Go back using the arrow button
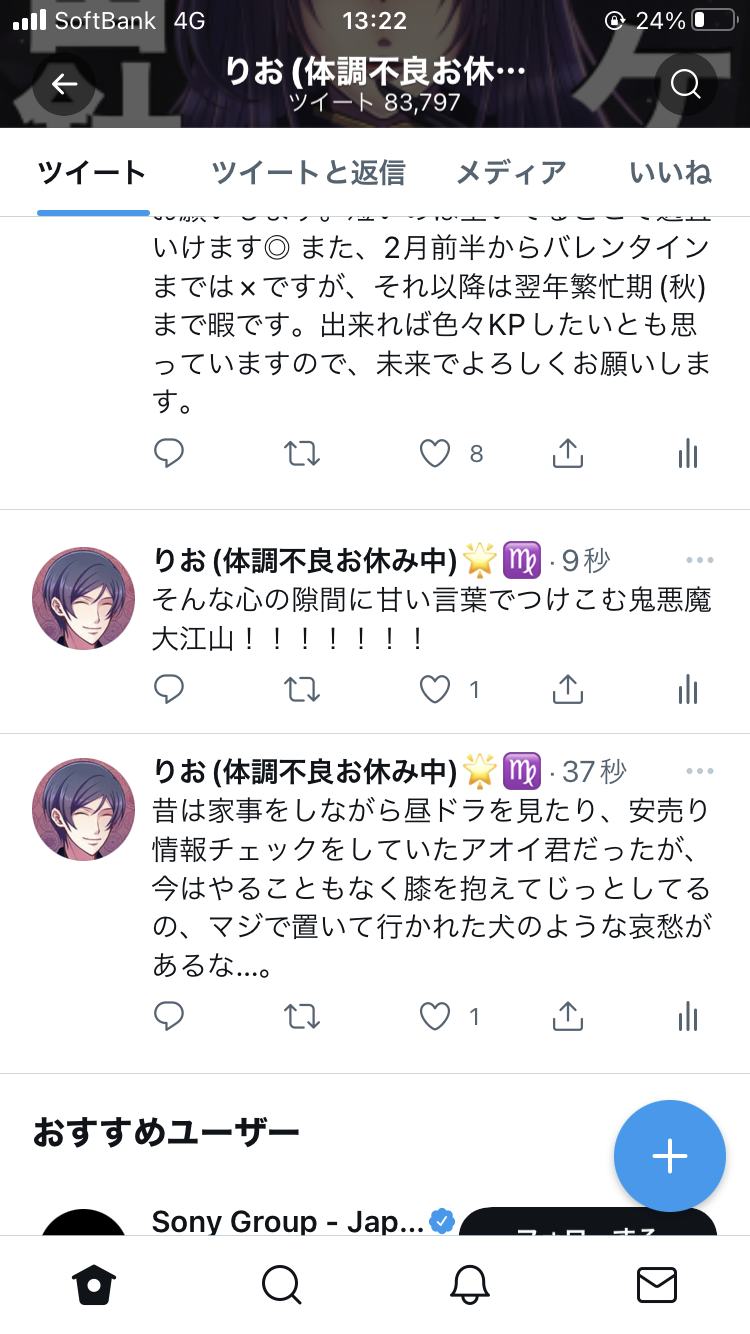Viewport: 750px width, 1334px height. [x=64, y=85]
